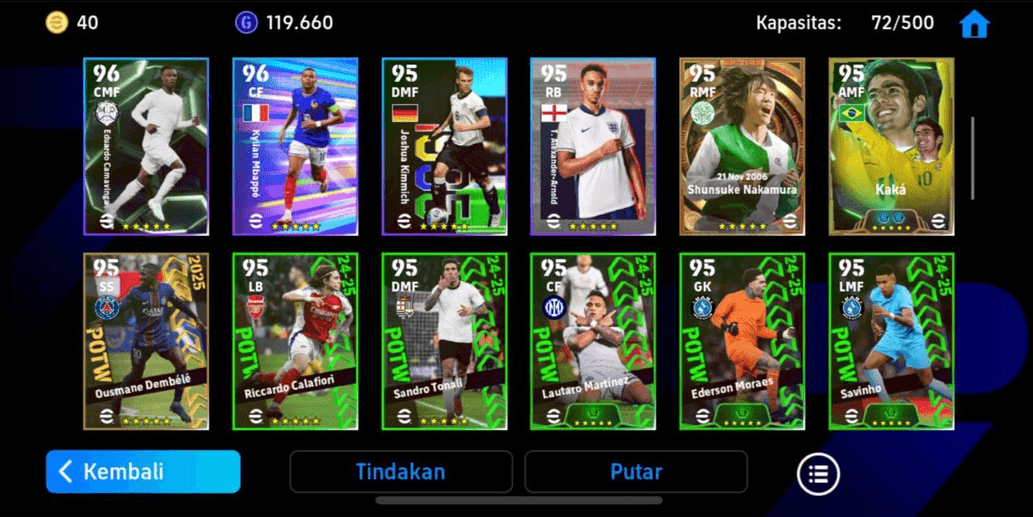The width and height of the screenshot is (1033, 517).
Task: Select the Kaká AMF card
Action: coord(891,146)
